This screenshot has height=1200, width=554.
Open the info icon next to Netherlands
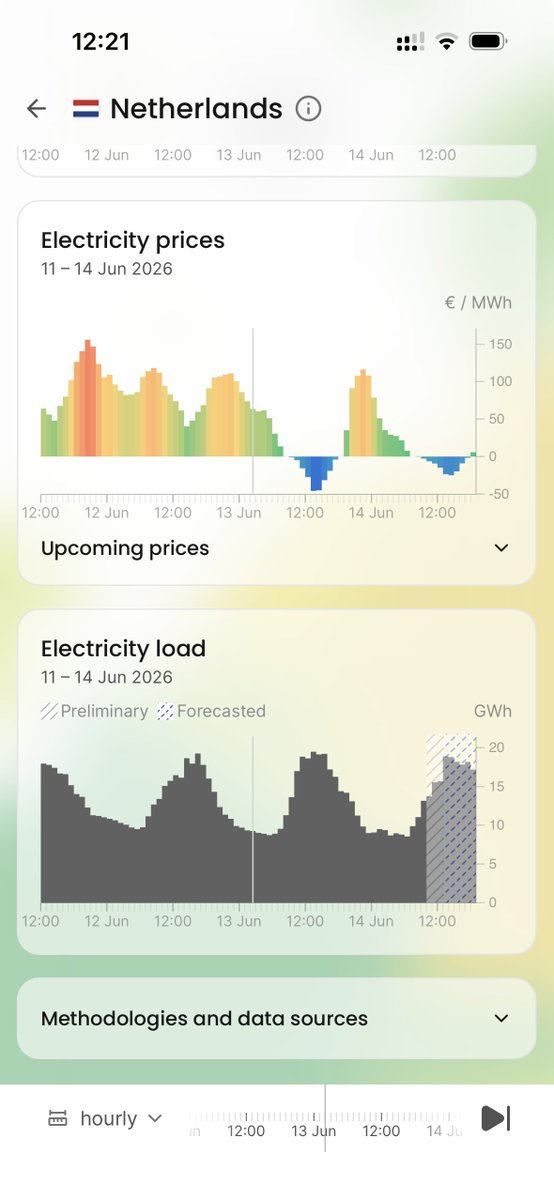click(x=308, y=108)
